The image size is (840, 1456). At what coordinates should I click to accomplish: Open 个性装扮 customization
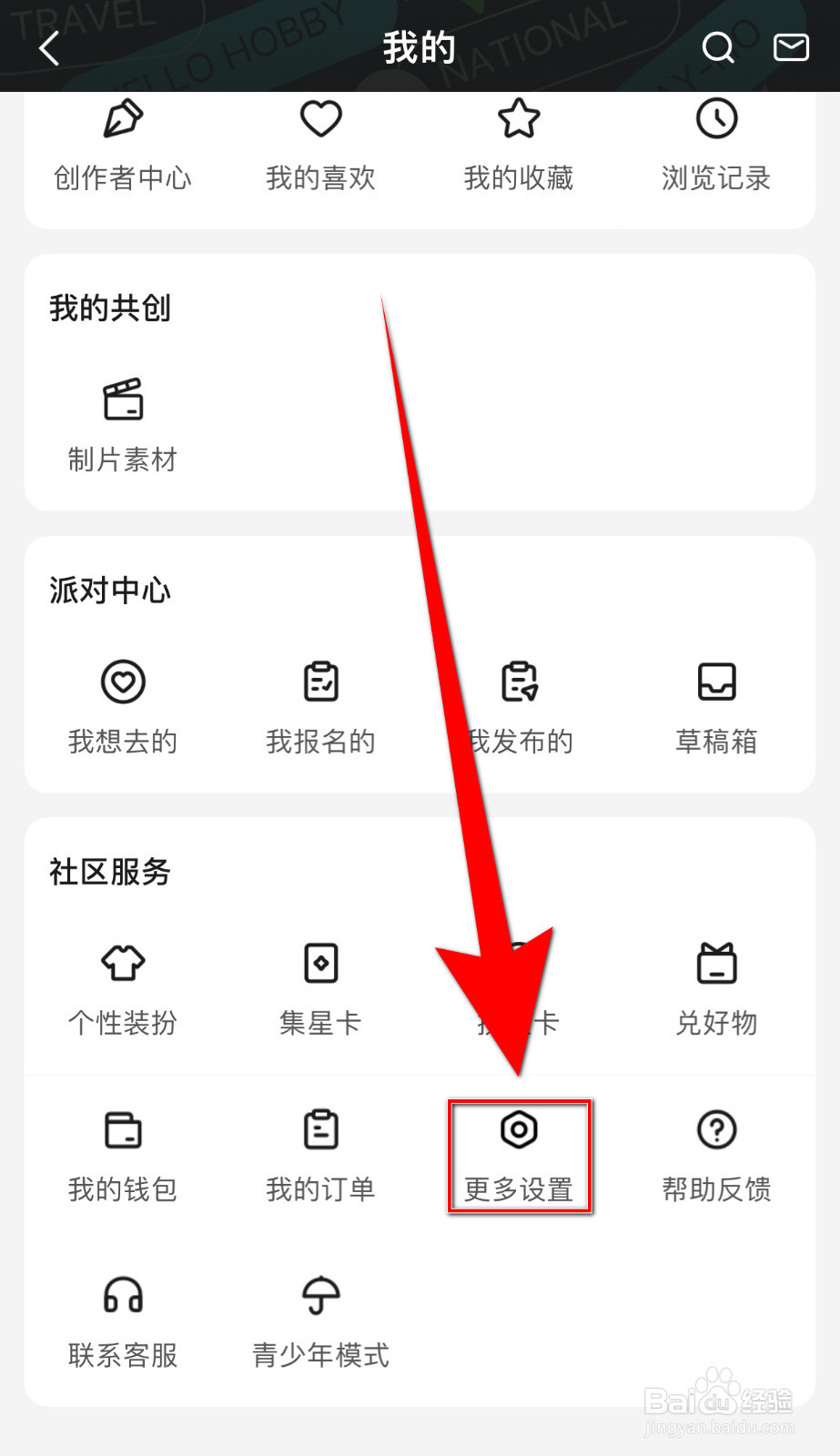point(123,990)
